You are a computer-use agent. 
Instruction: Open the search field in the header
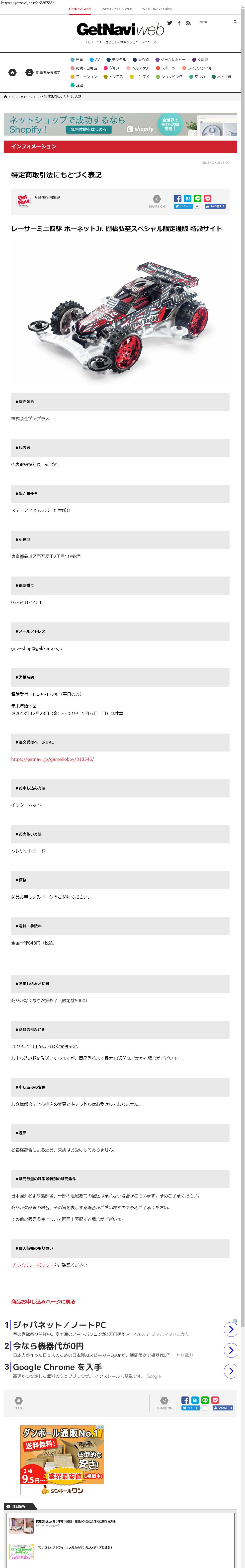[x=214, y=22]
